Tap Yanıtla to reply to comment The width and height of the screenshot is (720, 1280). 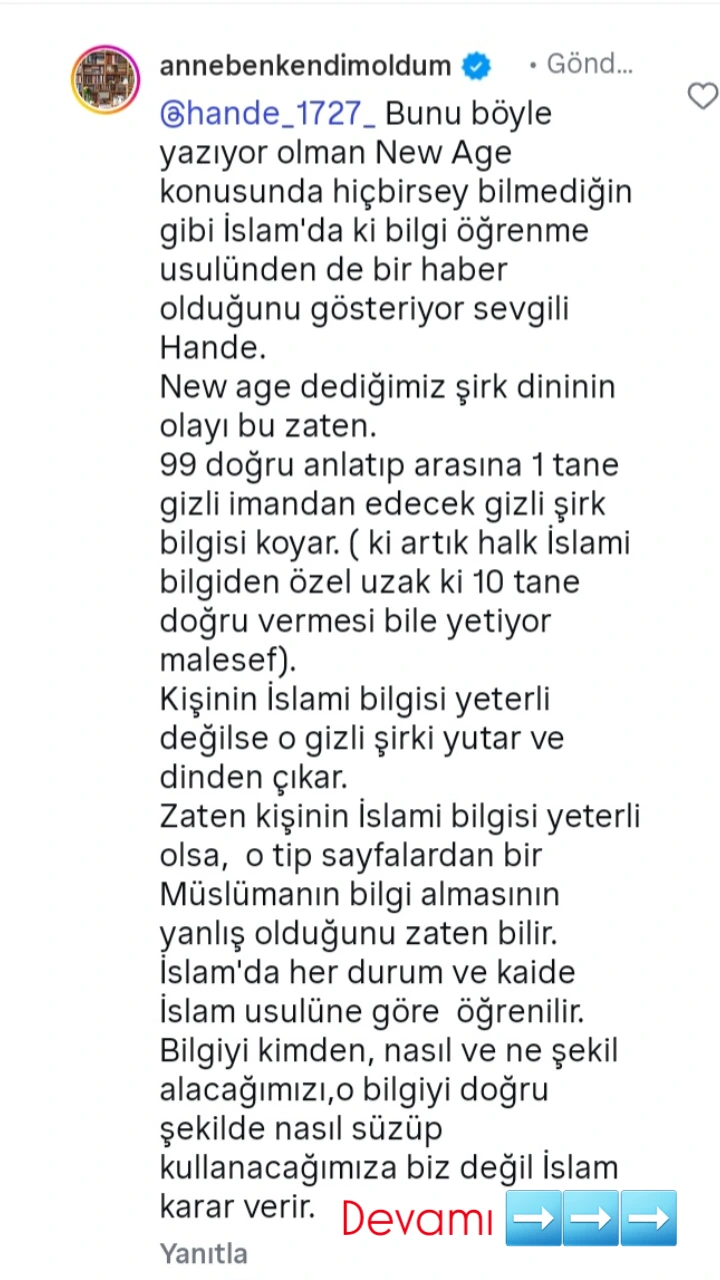coord(204,1253)
